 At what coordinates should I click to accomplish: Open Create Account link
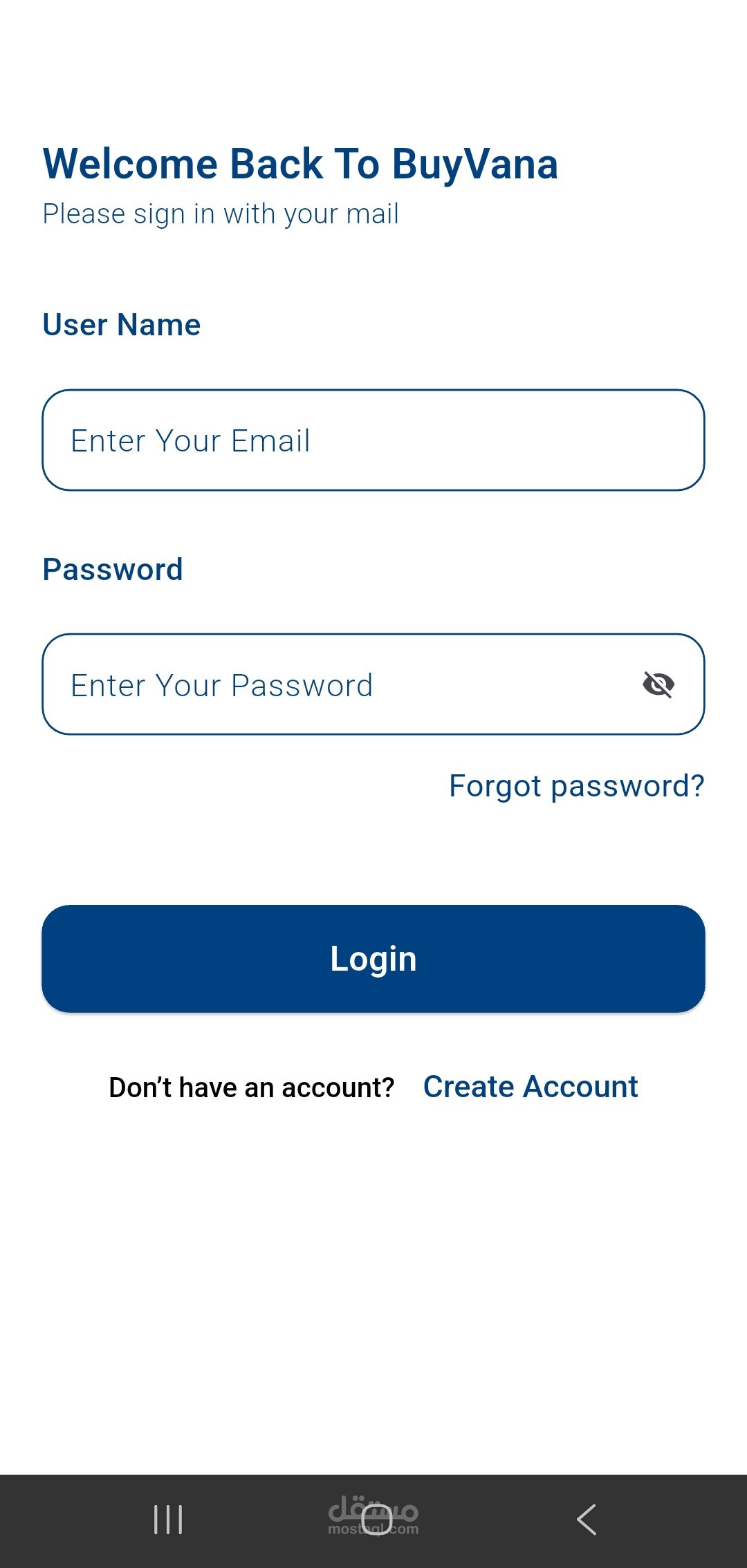click(531, 1087)
